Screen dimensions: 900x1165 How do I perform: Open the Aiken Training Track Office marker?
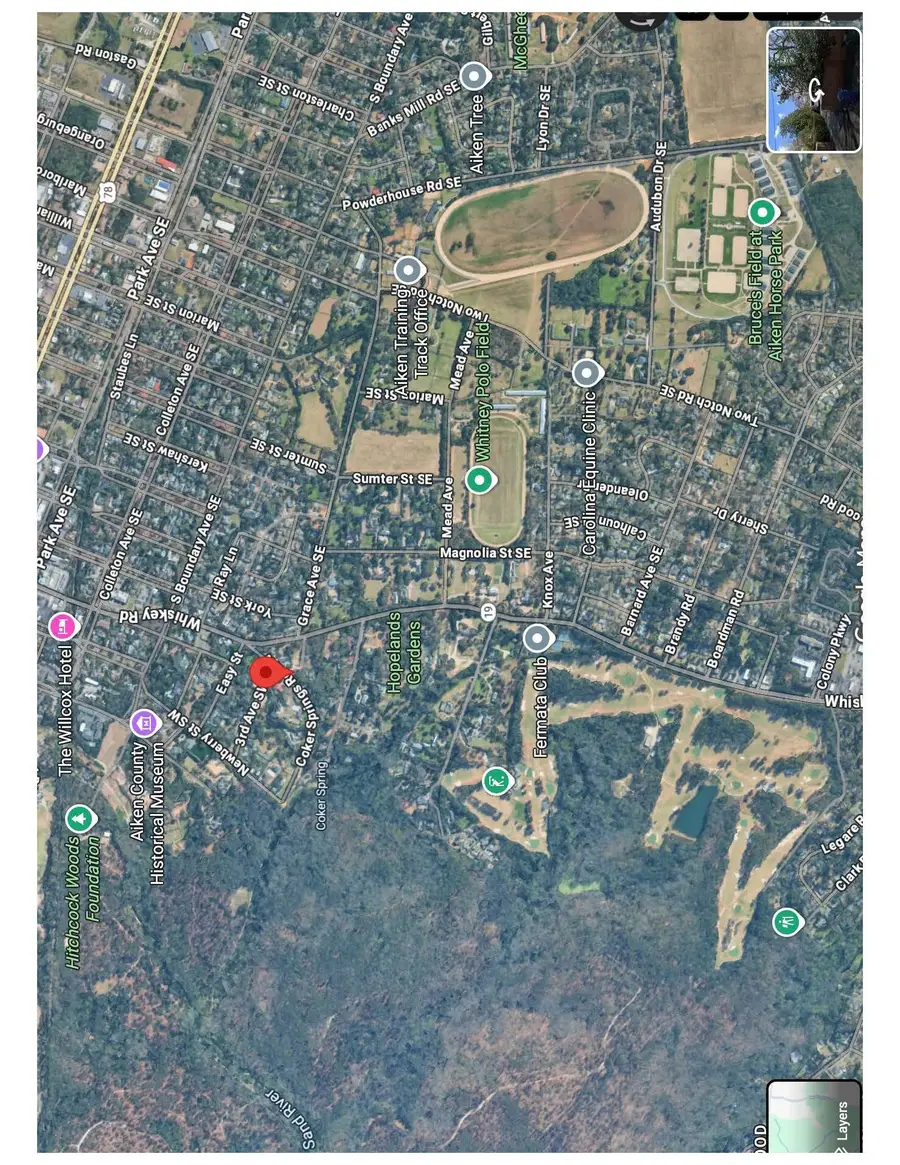pyautogui.click(x=406, y=270)
